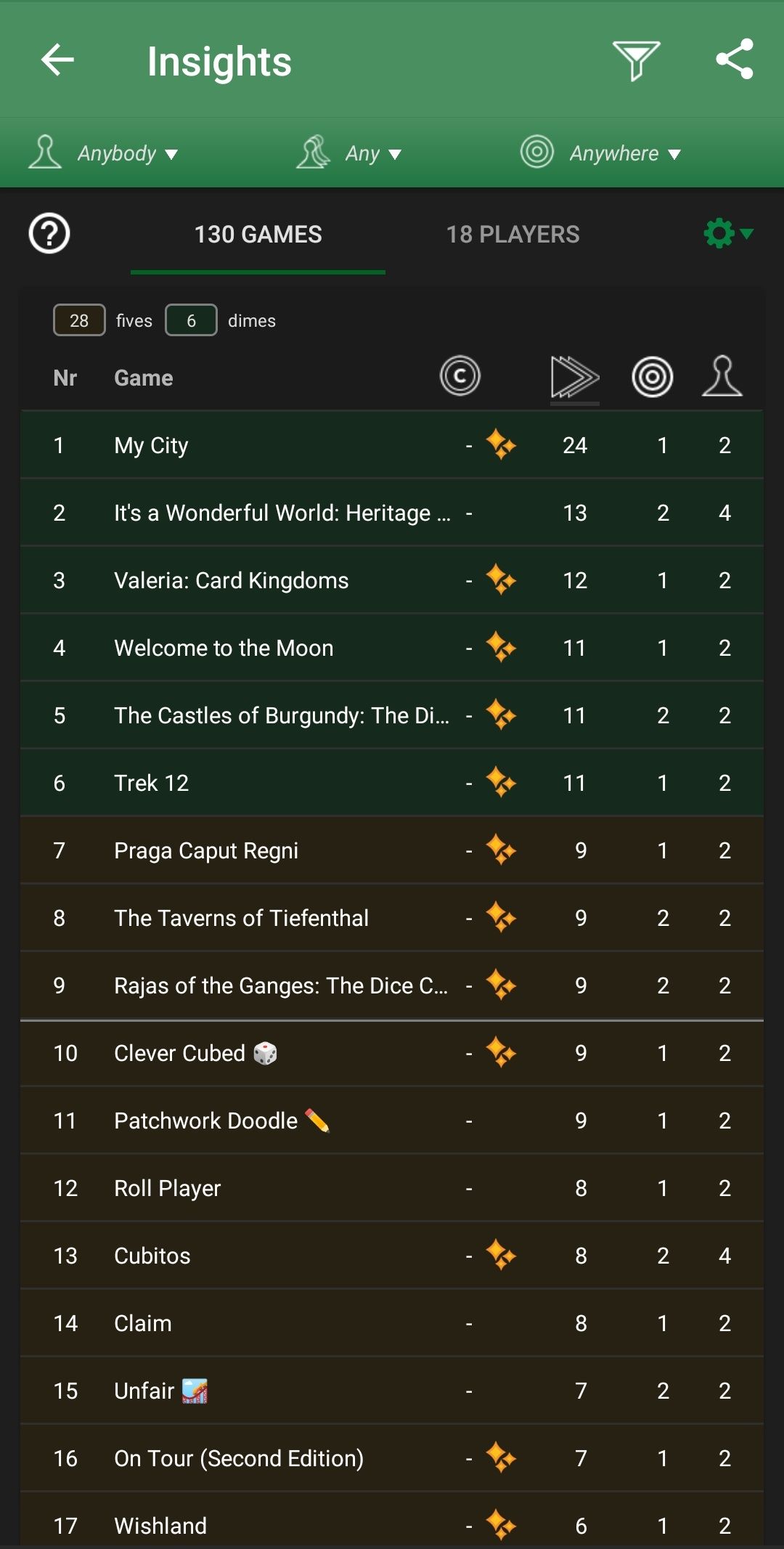The width and height of the screenshot is (784, 1549).
Task: Switch to the 18 Players tab
Action: tap(513, 235)
